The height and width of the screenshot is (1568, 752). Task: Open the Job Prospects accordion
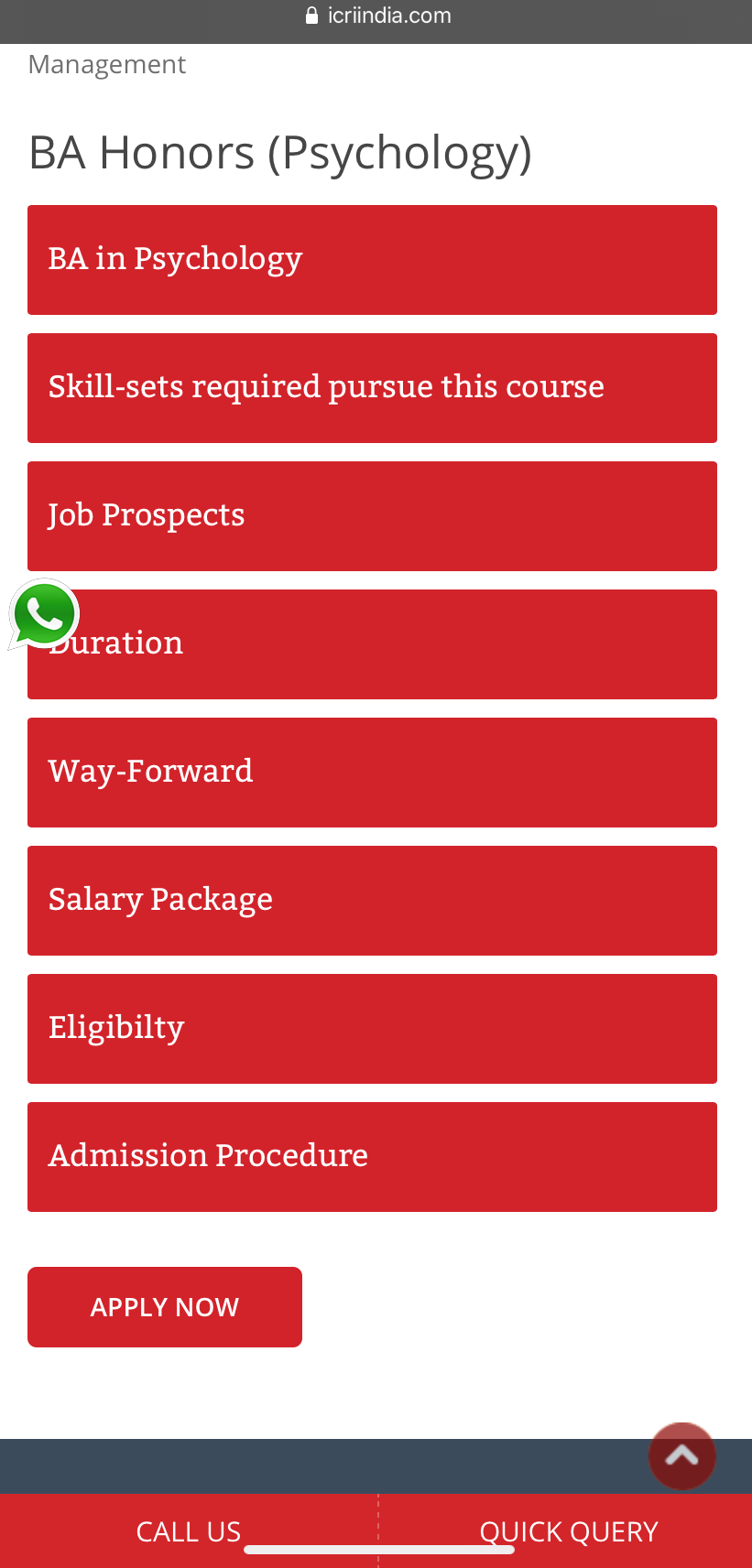[x=372, y=516]
